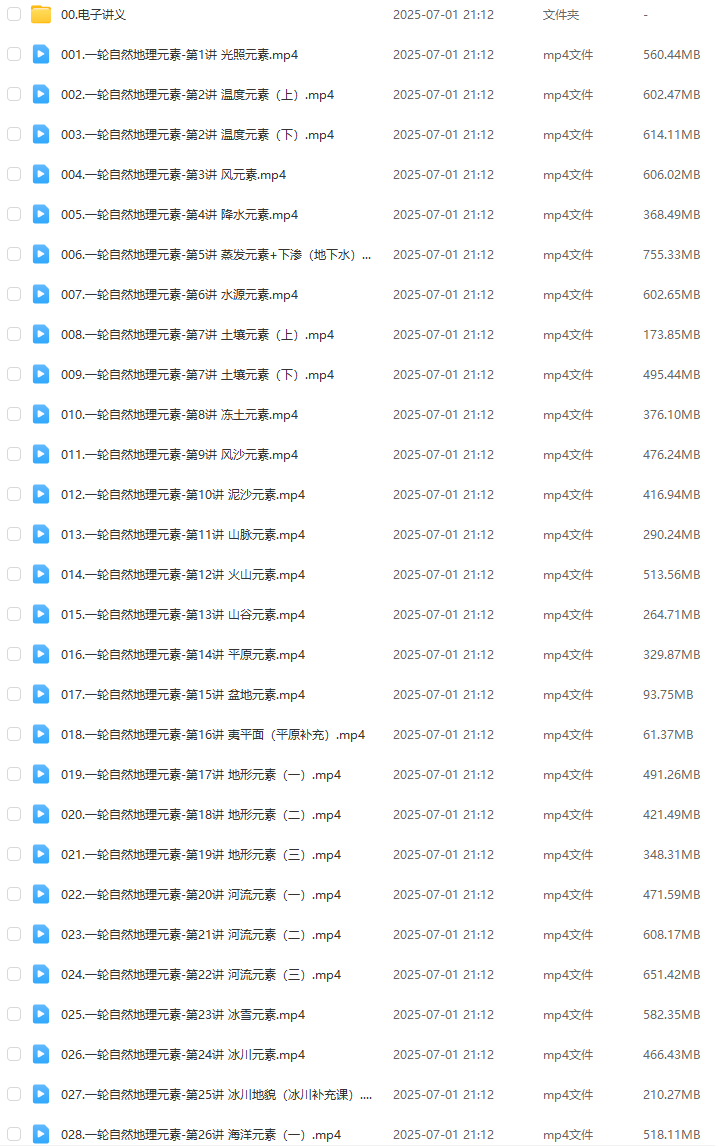Image resolution: width=715 pixels, height=1146 pixels.
Task: Open video 025 第23讲 冰雪元素.mp4
Action: [183, 1015]
